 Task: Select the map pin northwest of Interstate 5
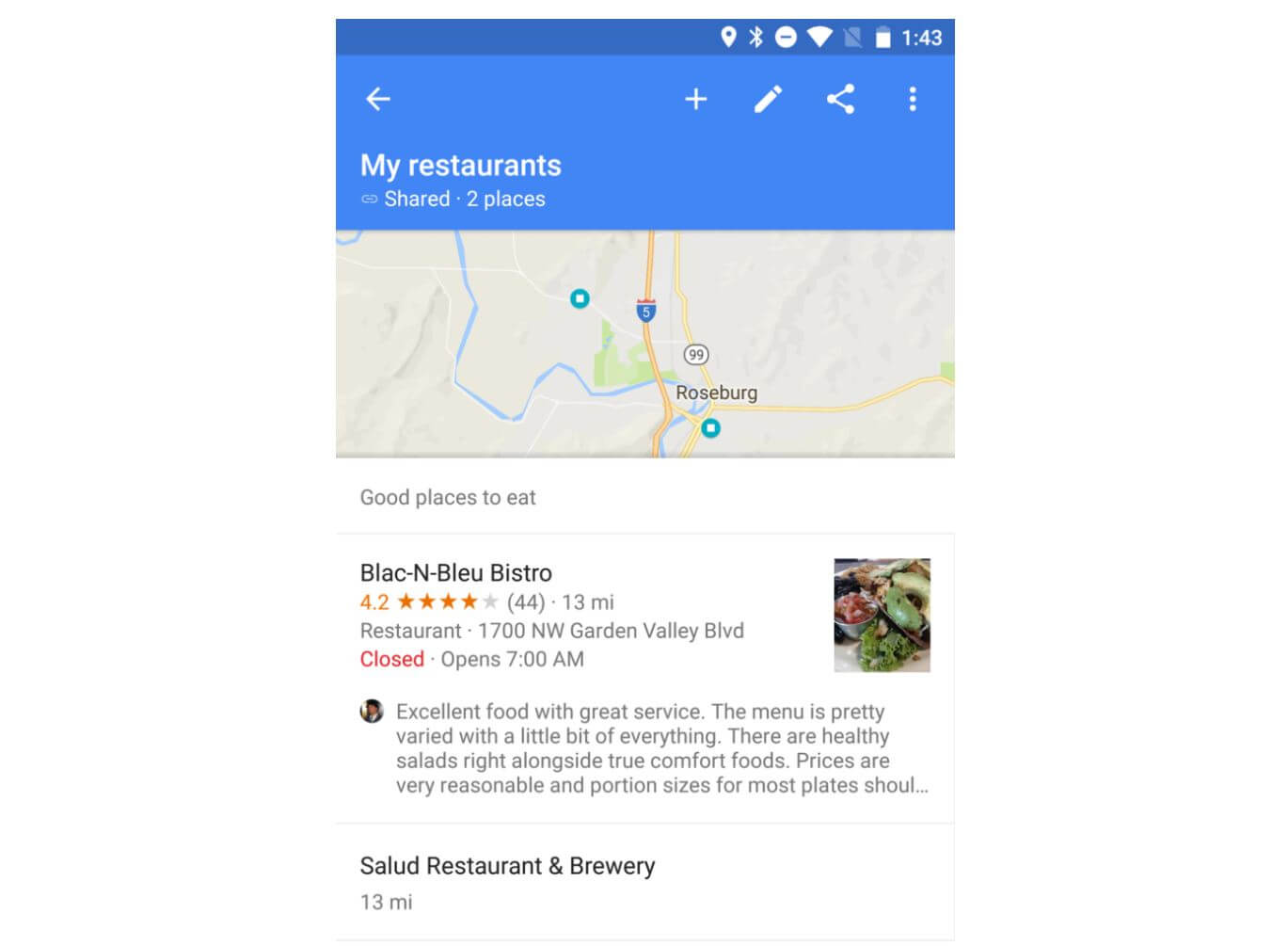580,298
